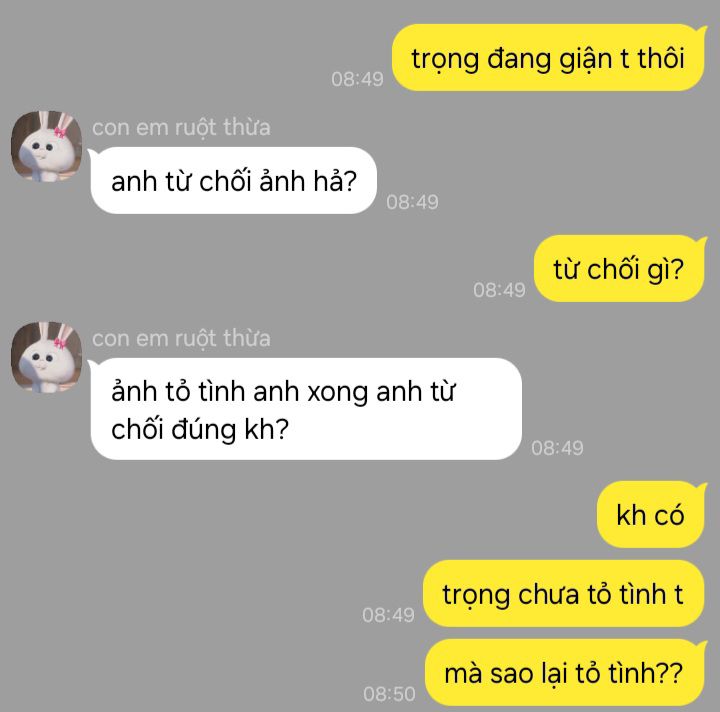720x712 pixels.
Task: Open sender avatar beside 'ảnh tỏ tình anh xong'
Action: [46, 357]
